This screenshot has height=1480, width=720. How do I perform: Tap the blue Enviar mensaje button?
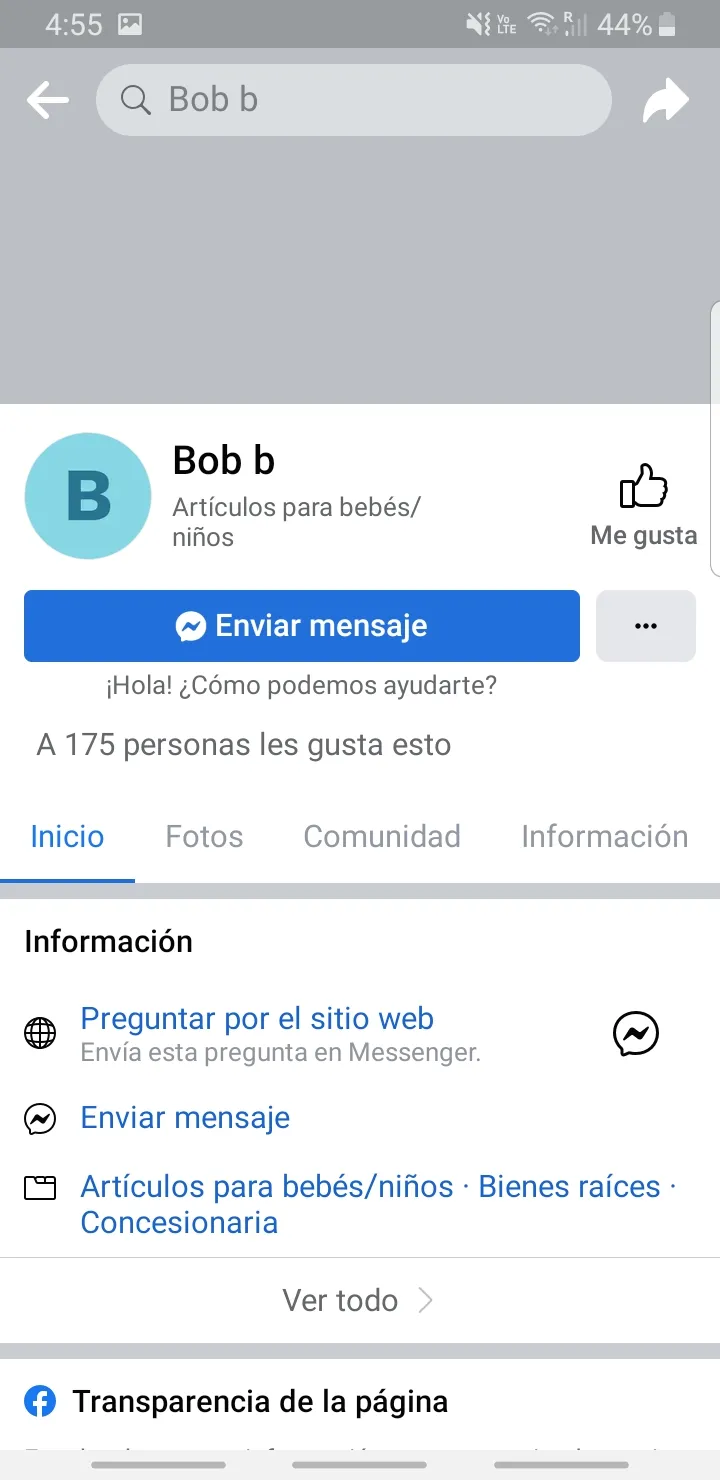(x=302, y=626)
